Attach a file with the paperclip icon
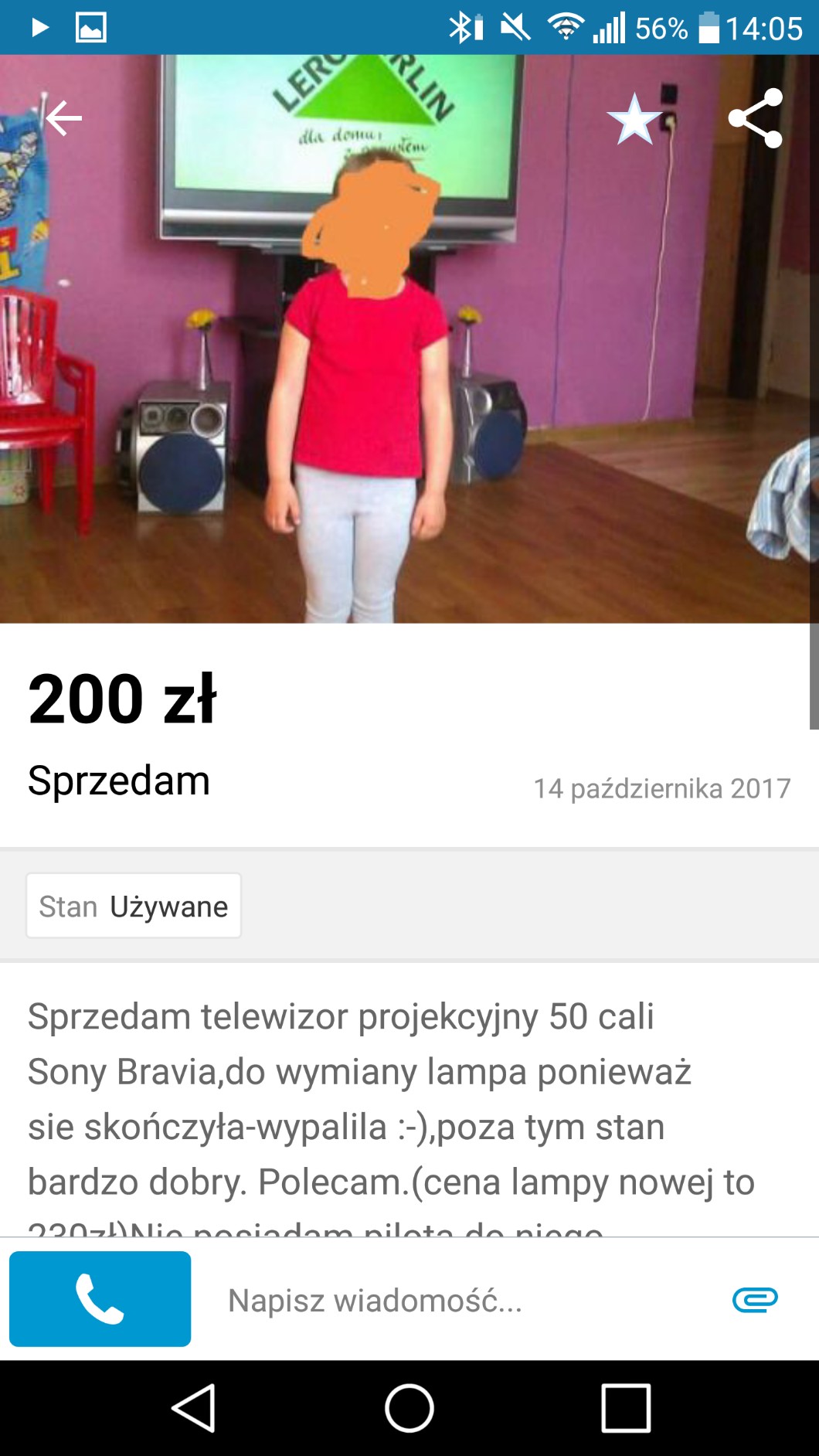819x1456 pixels. pyautogui.click(x=755, y=1300)
